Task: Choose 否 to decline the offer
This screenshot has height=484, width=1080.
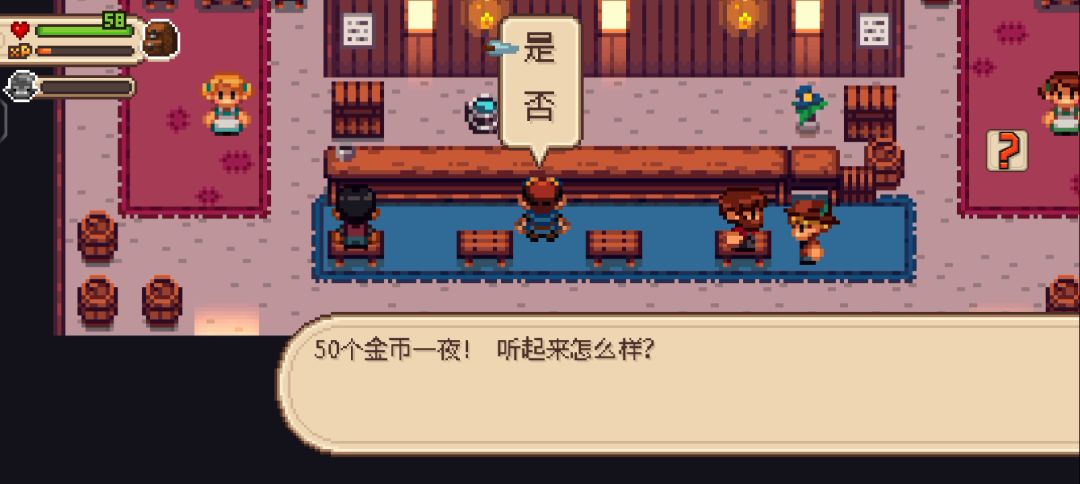Action: (540, 108)
